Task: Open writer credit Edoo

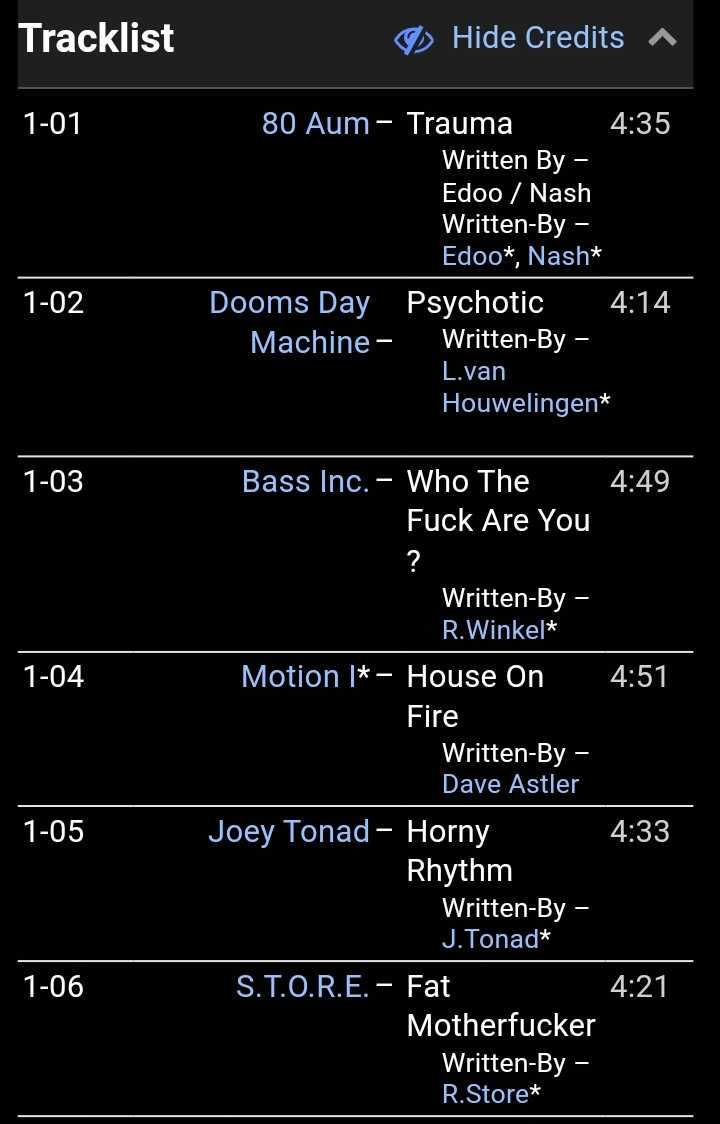Action: (x=471, y=256)
